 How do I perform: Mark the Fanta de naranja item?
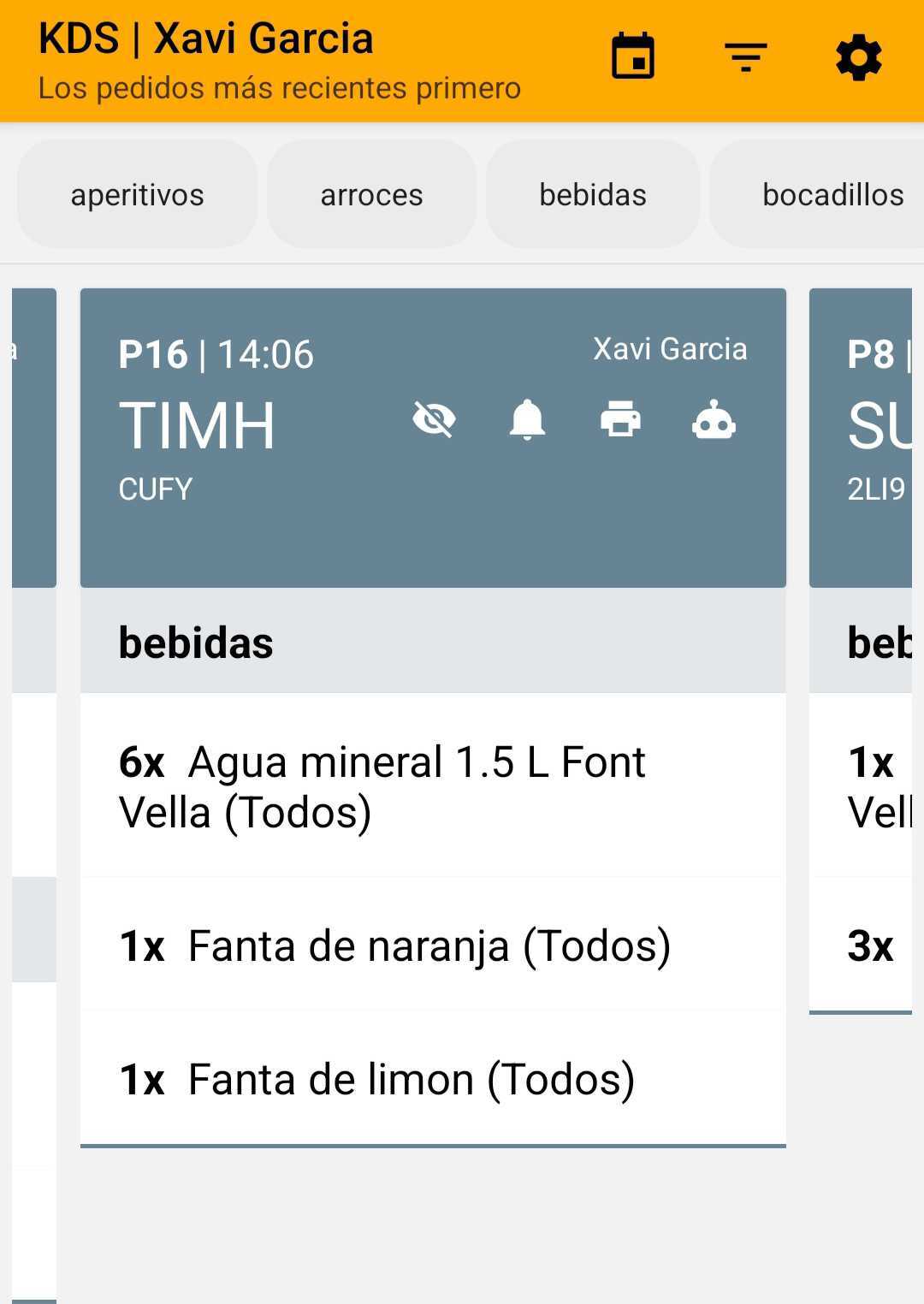(433, 945)
